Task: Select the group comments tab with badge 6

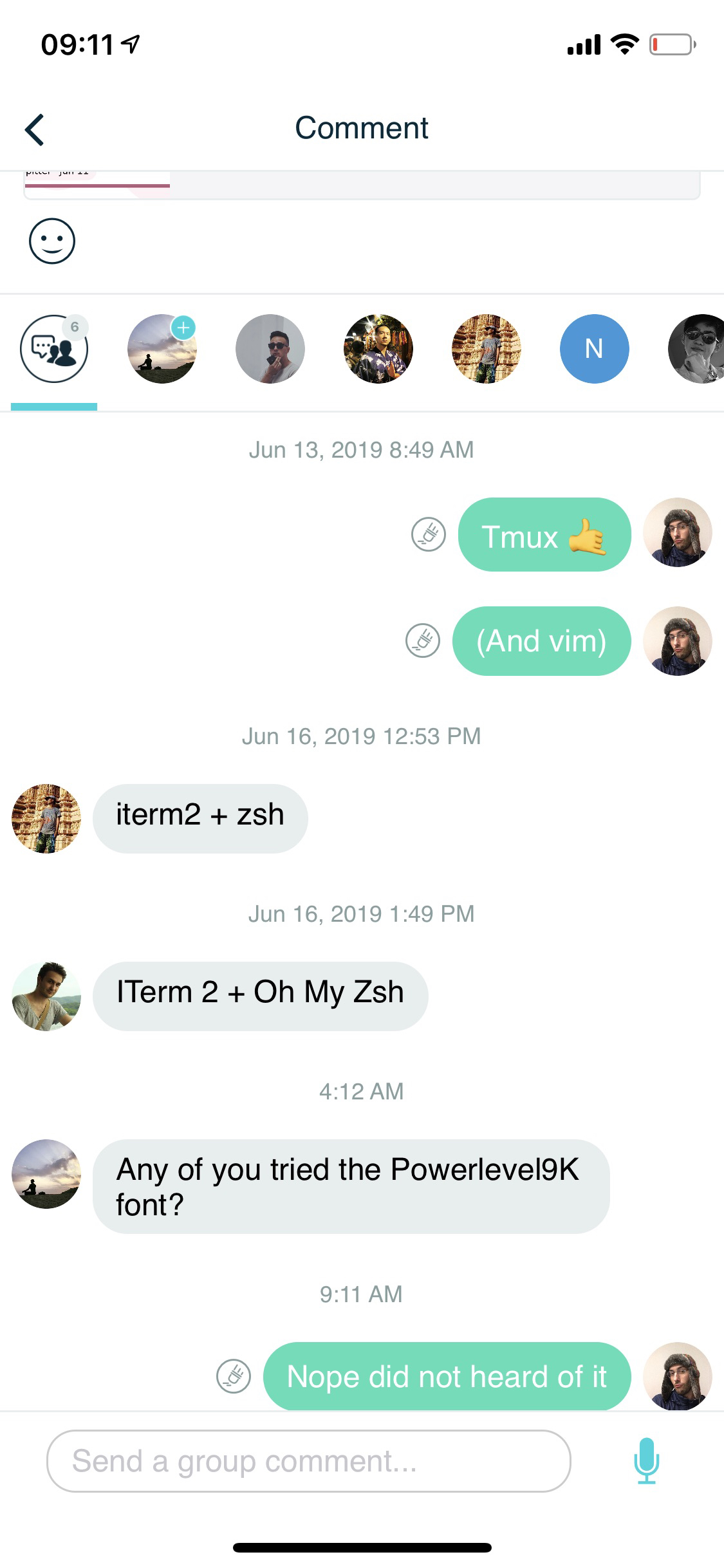Action: (x=54, y=350)
